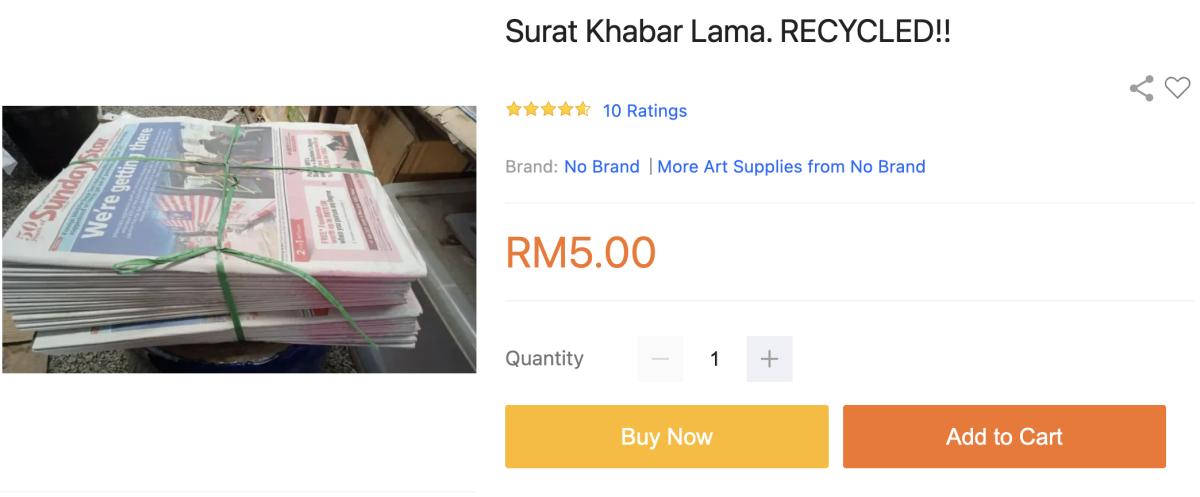This screenshot has width=1200, height=497.
Task: Decrease quantity with the minus button
Action: [660, 359]
